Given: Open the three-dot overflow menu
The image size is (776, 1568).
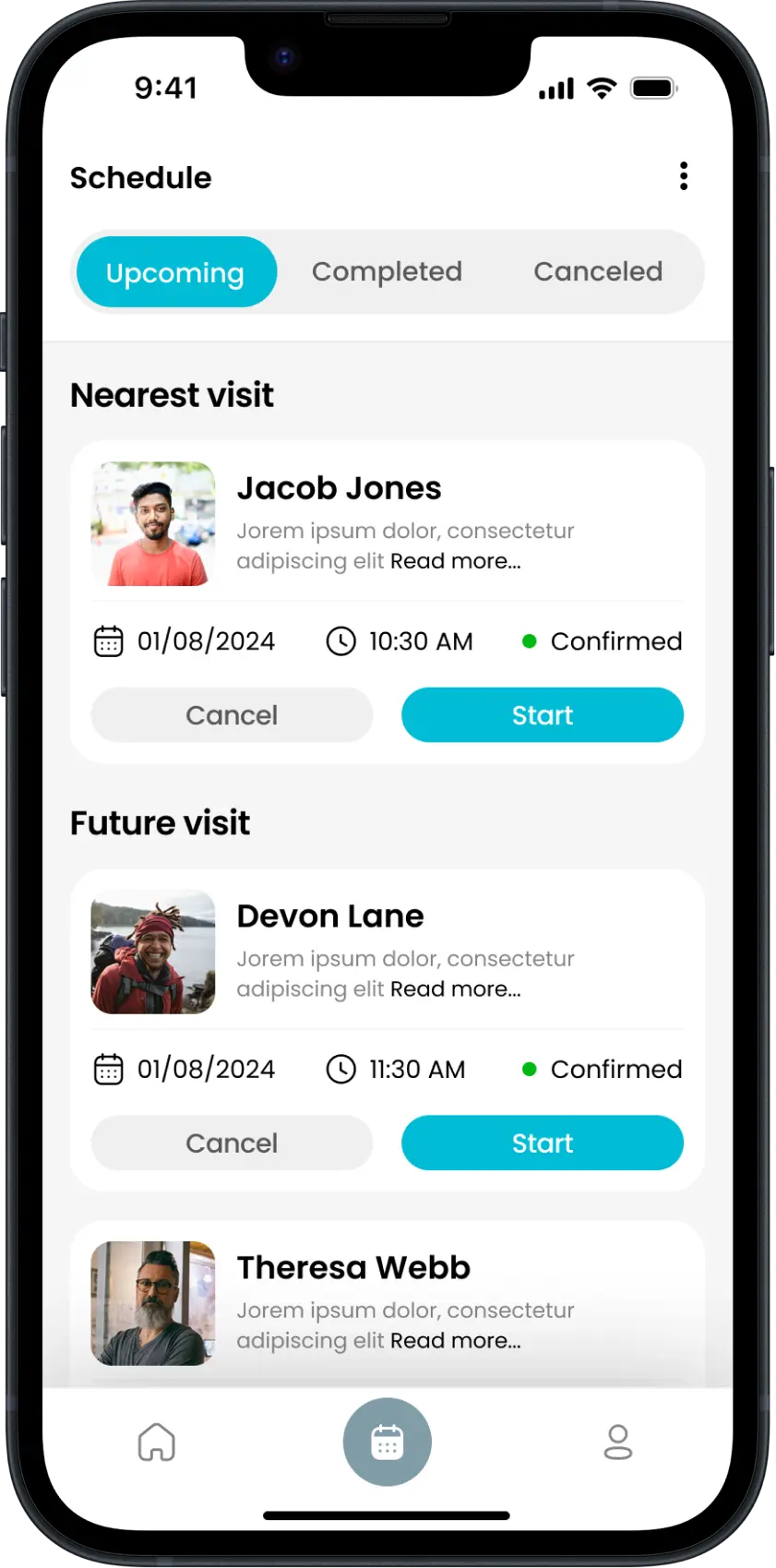Looking at the screenshot, I should coord(683,176).
